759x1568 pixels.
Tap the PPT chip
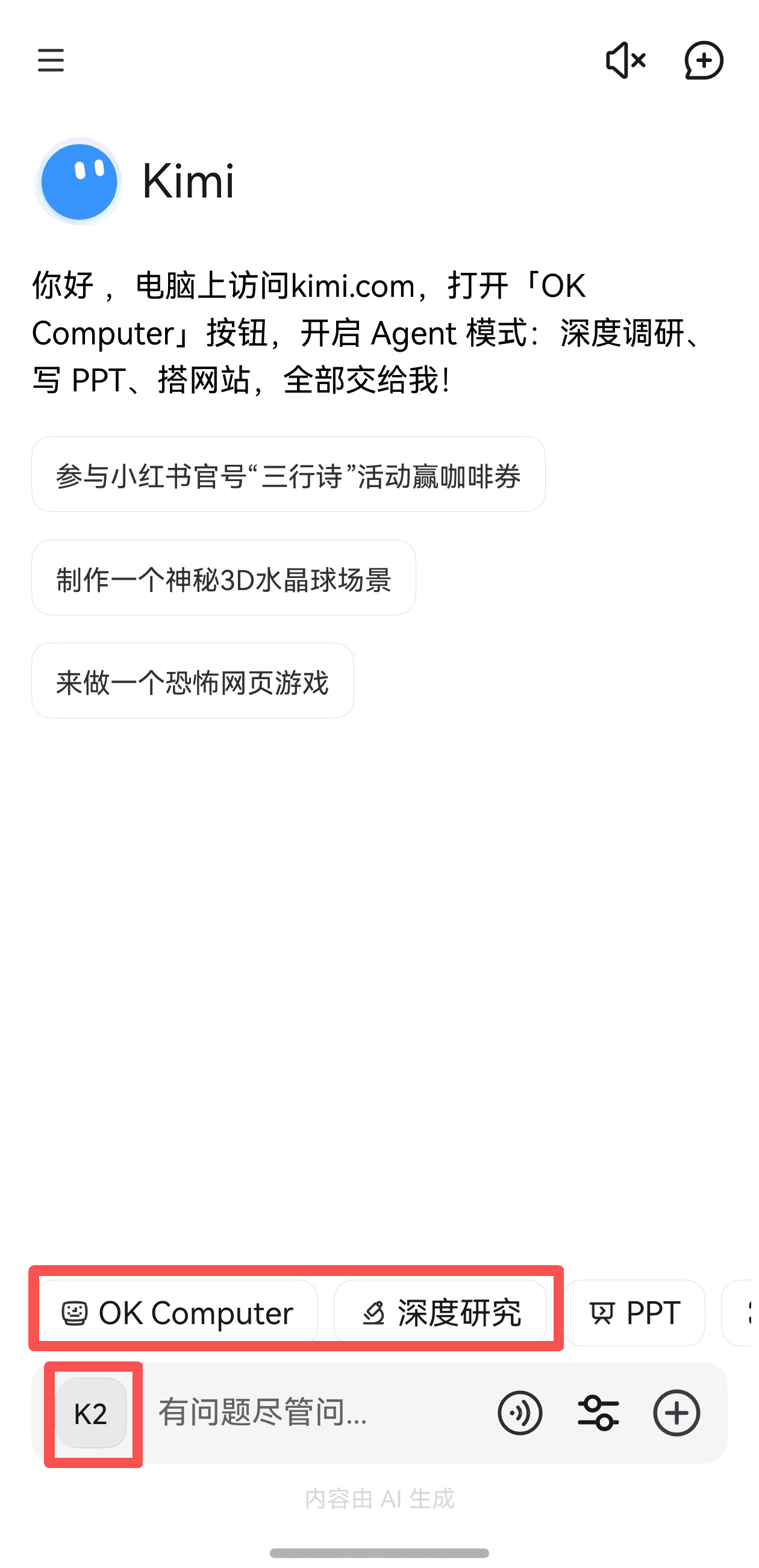tap(634, 1312)
